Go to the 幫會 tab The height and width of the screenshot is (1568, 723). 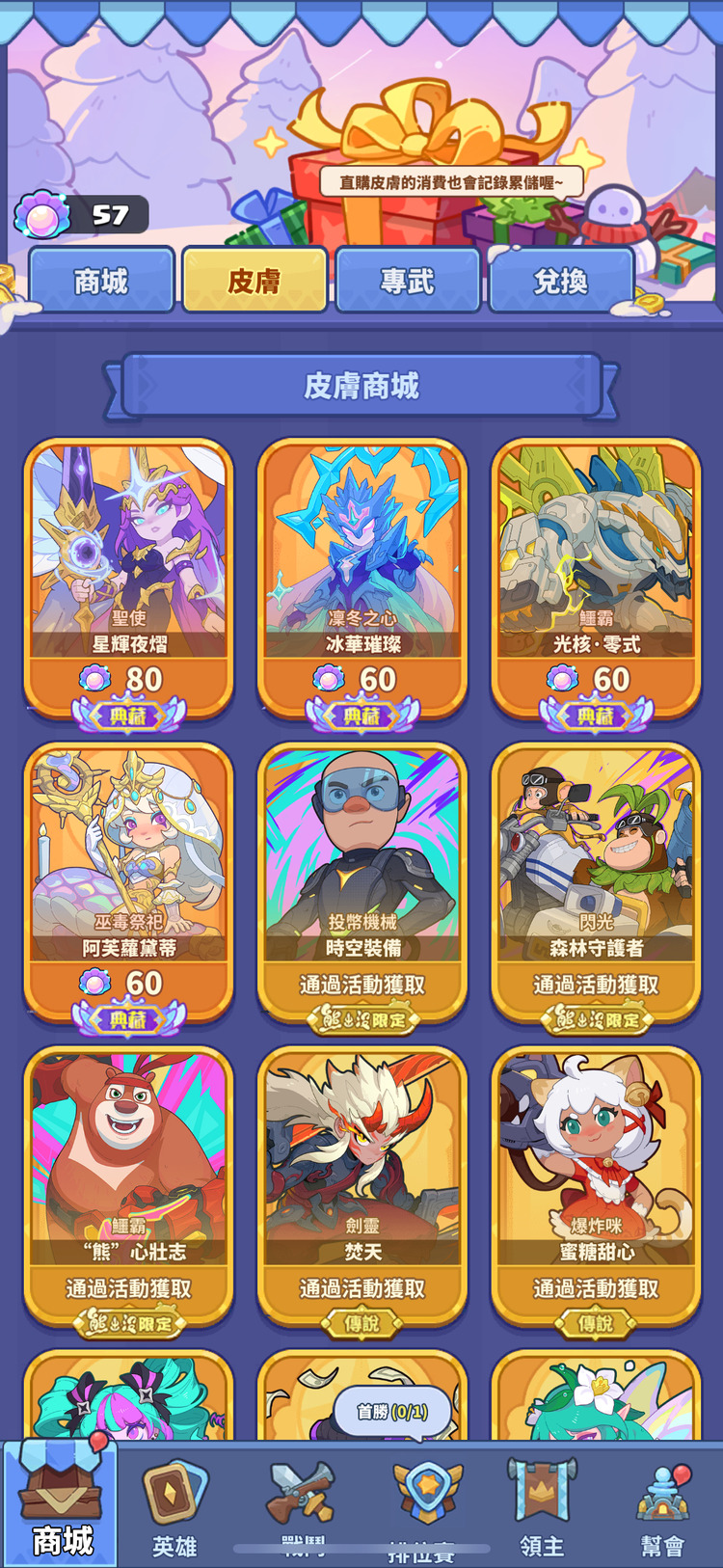pyautogui.click(x=663, y=1509)
